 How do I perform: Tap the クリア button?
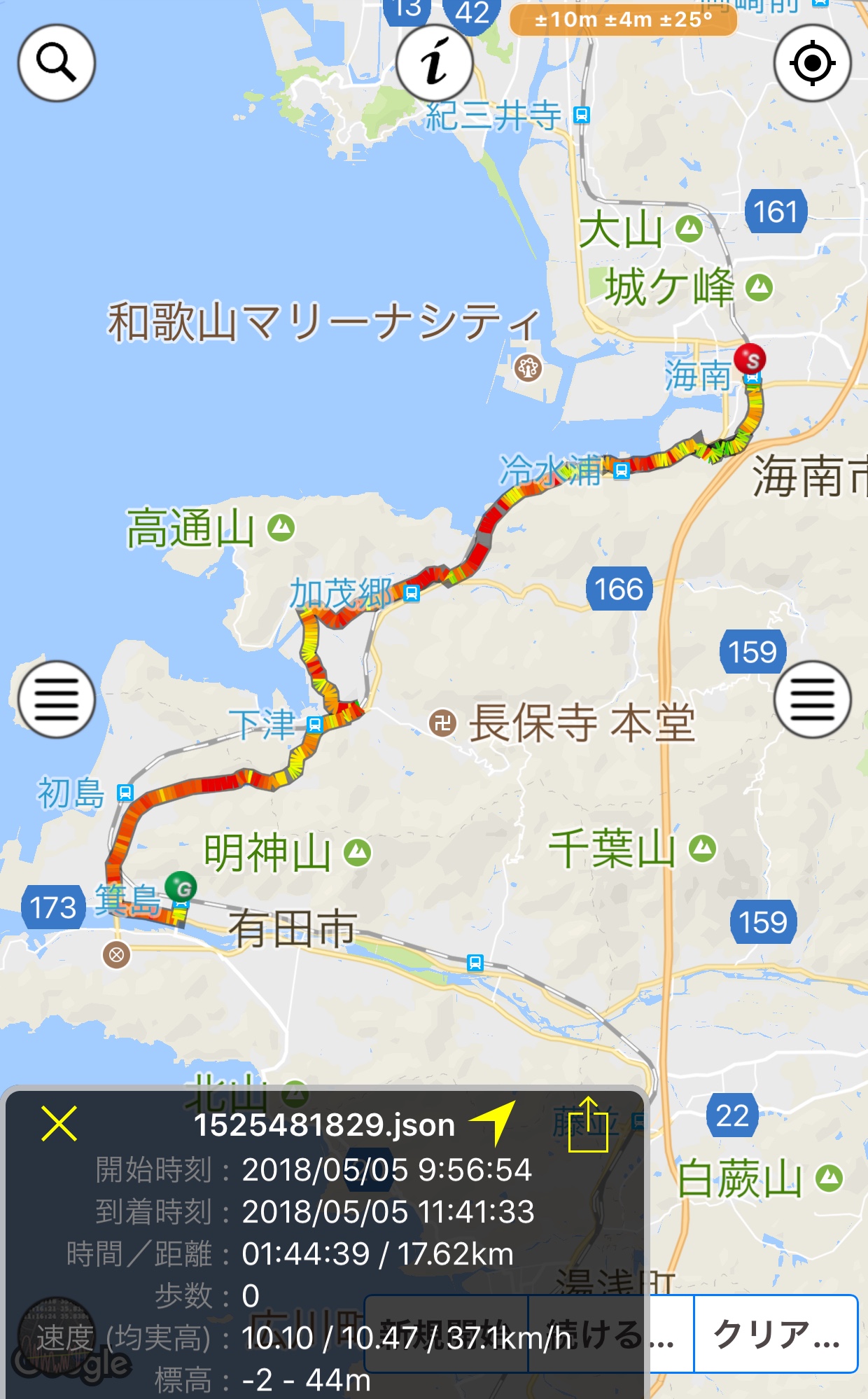click(x=776, y=1334)
